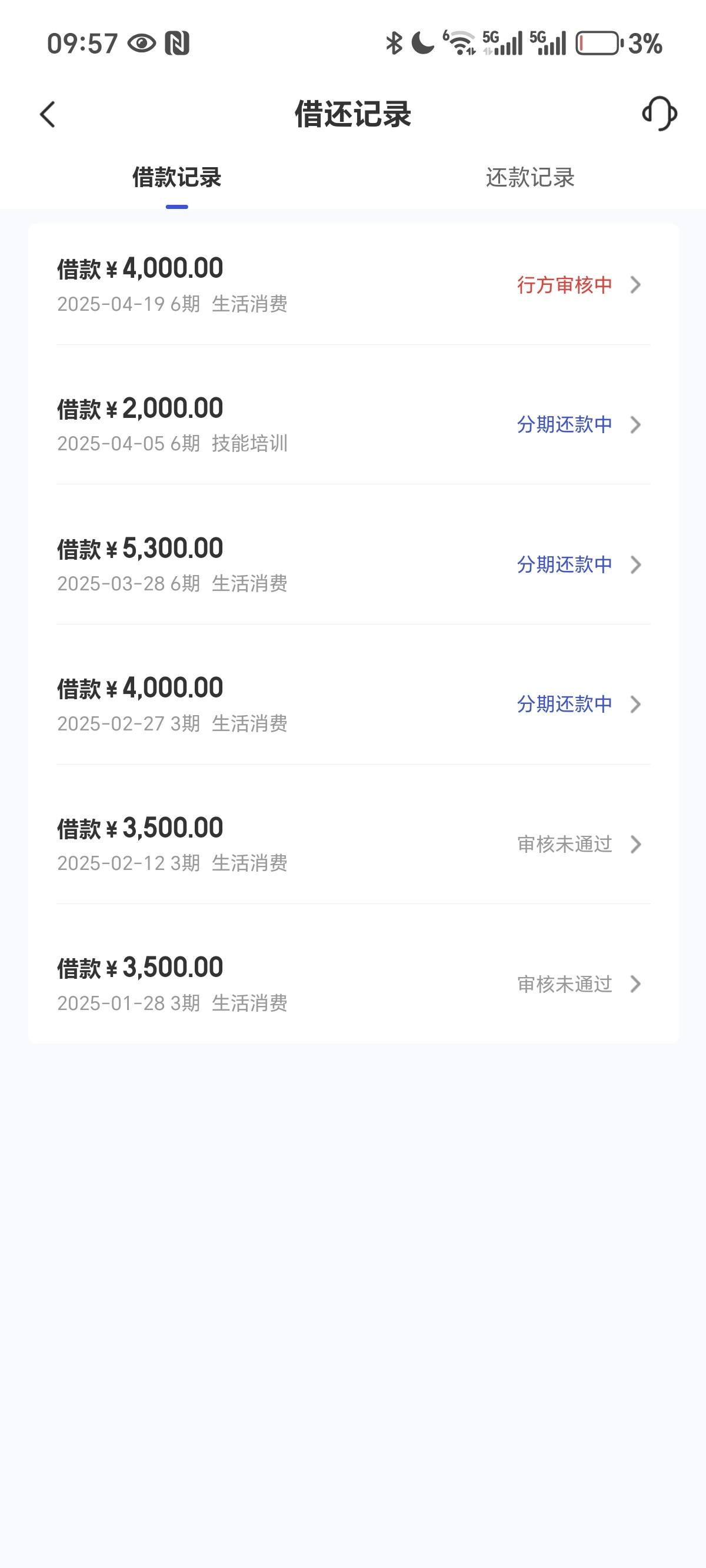The image size is (706, 1568).
Task: Open the 2025-01-28 loan record
Action: (x=354, y=984)
